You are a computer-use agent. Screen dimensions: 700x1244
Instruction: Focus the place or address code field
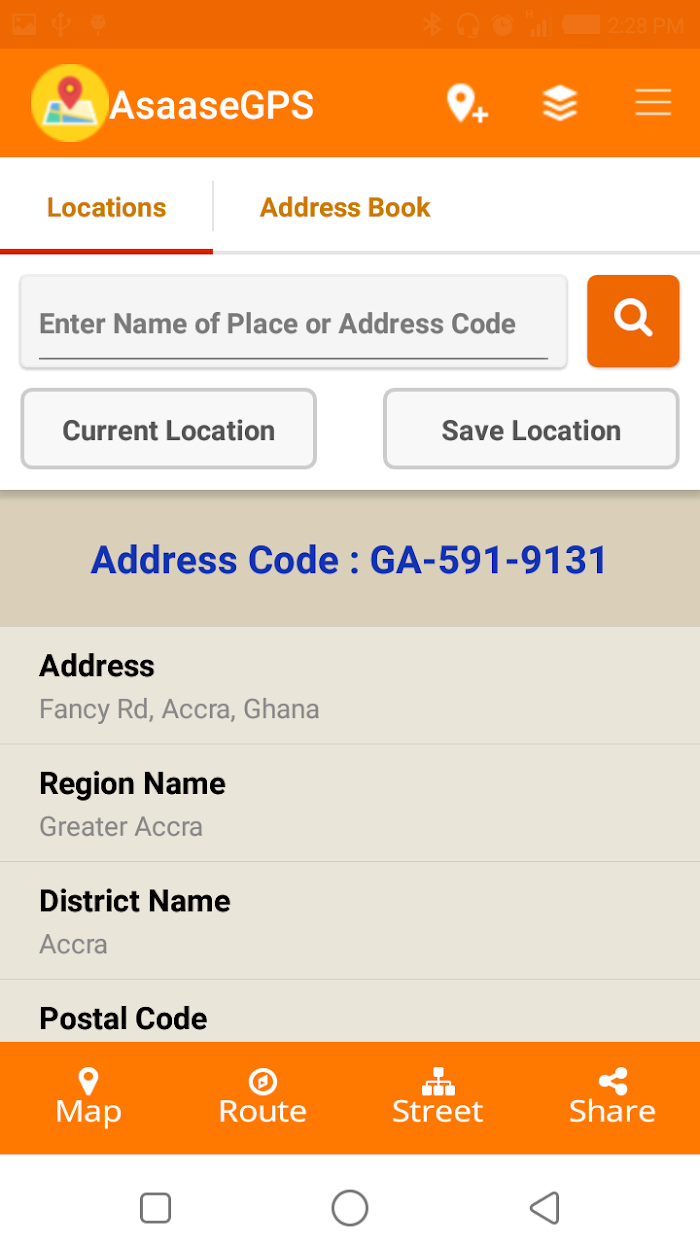point(293,323)
